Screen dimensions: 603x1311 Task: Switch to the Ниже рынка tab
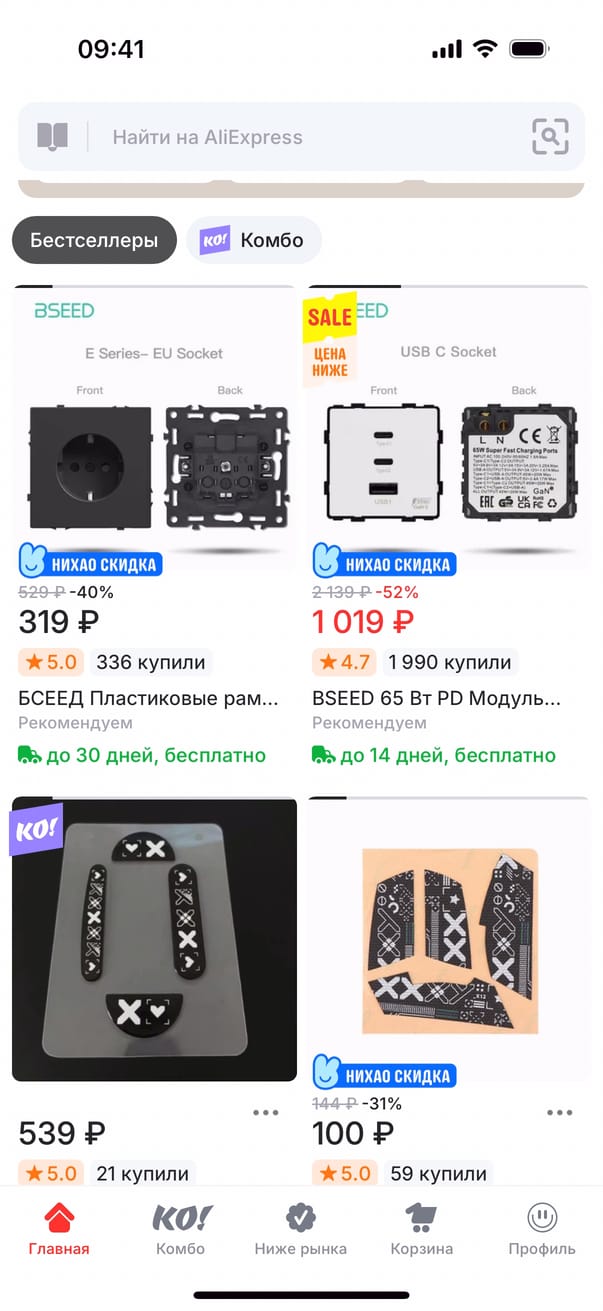tap(300, 1229)
